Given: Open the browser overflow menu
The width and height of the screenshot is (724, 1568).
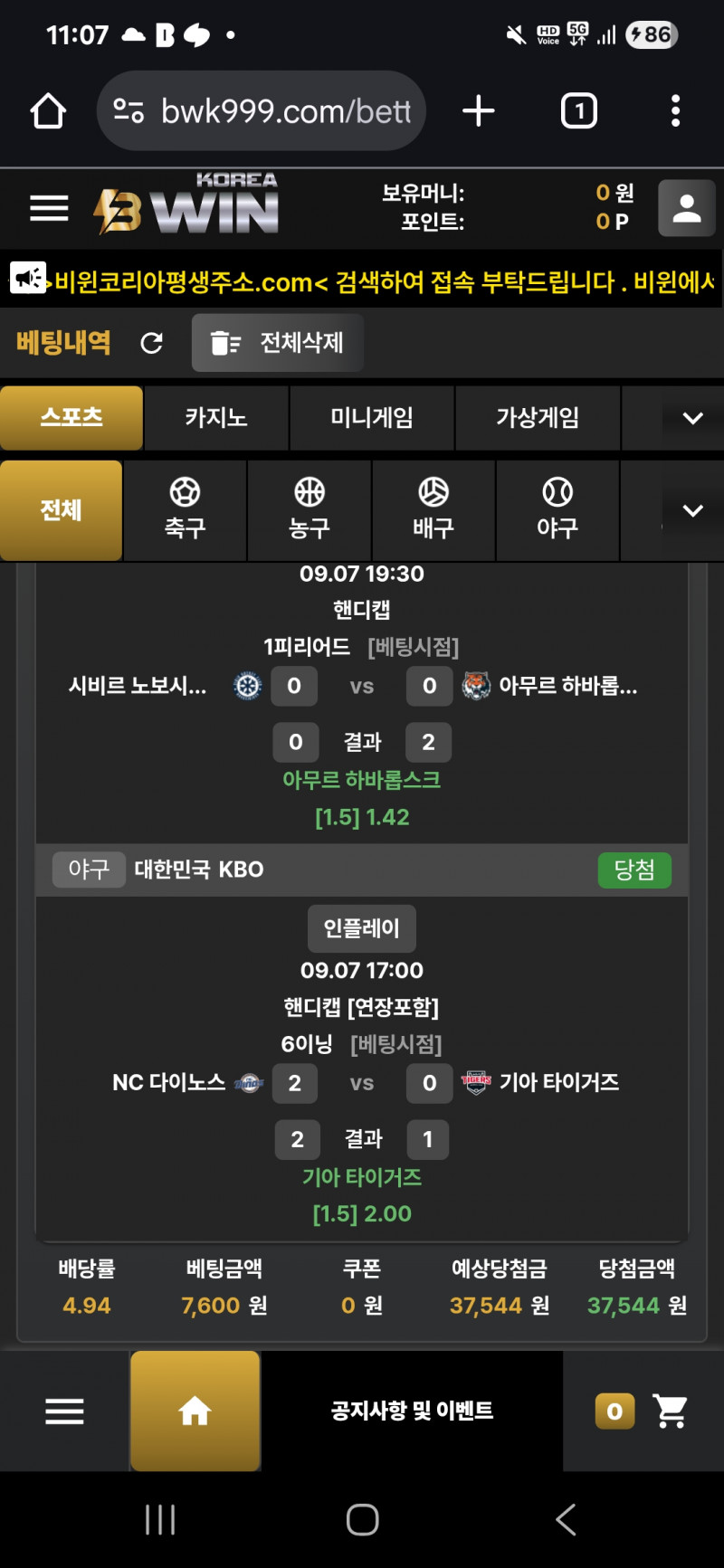Looking at the screenshot, I should coord(675,111).
